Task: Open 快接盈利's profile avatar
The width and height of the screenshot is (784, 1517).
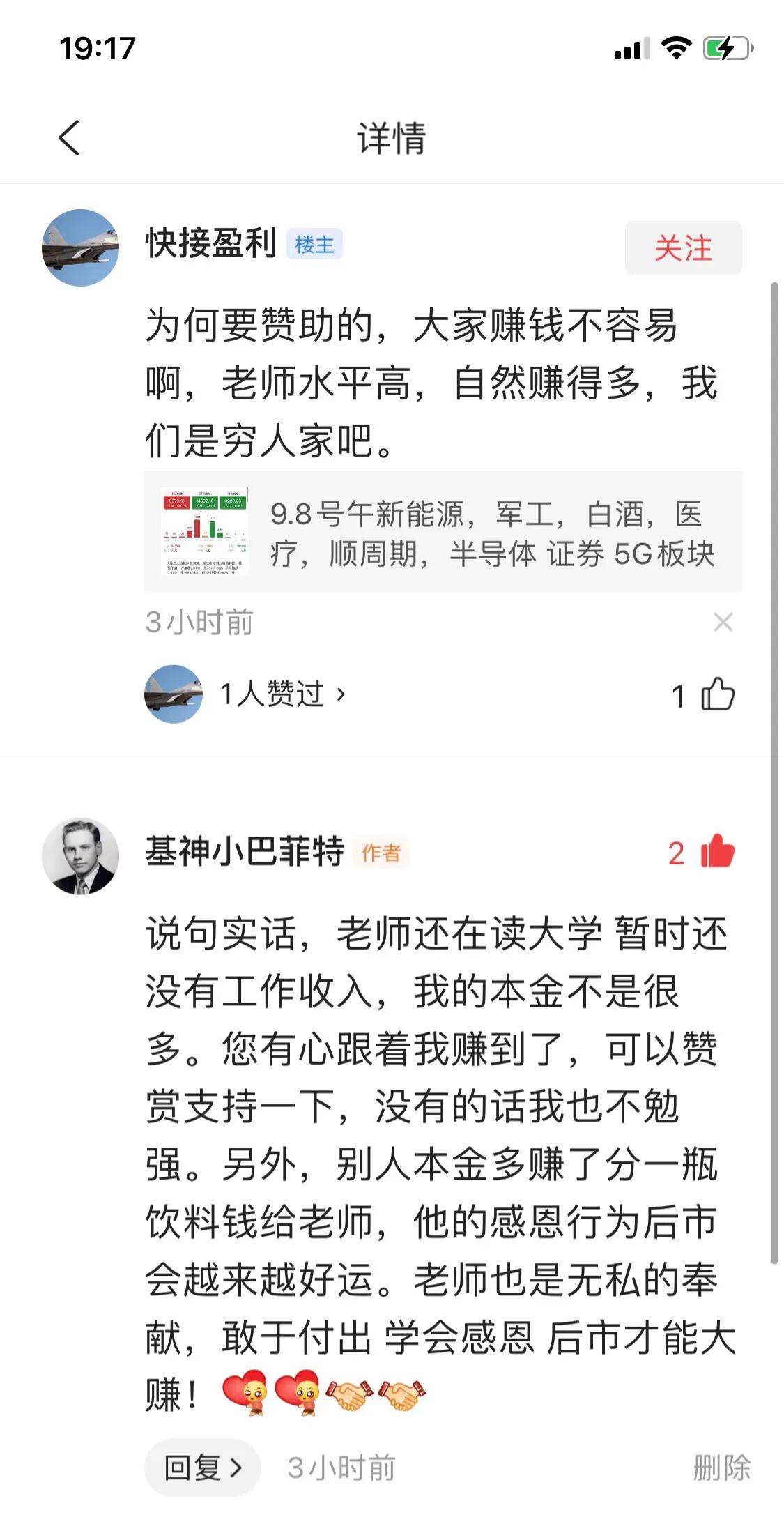Action: point(80,247)
